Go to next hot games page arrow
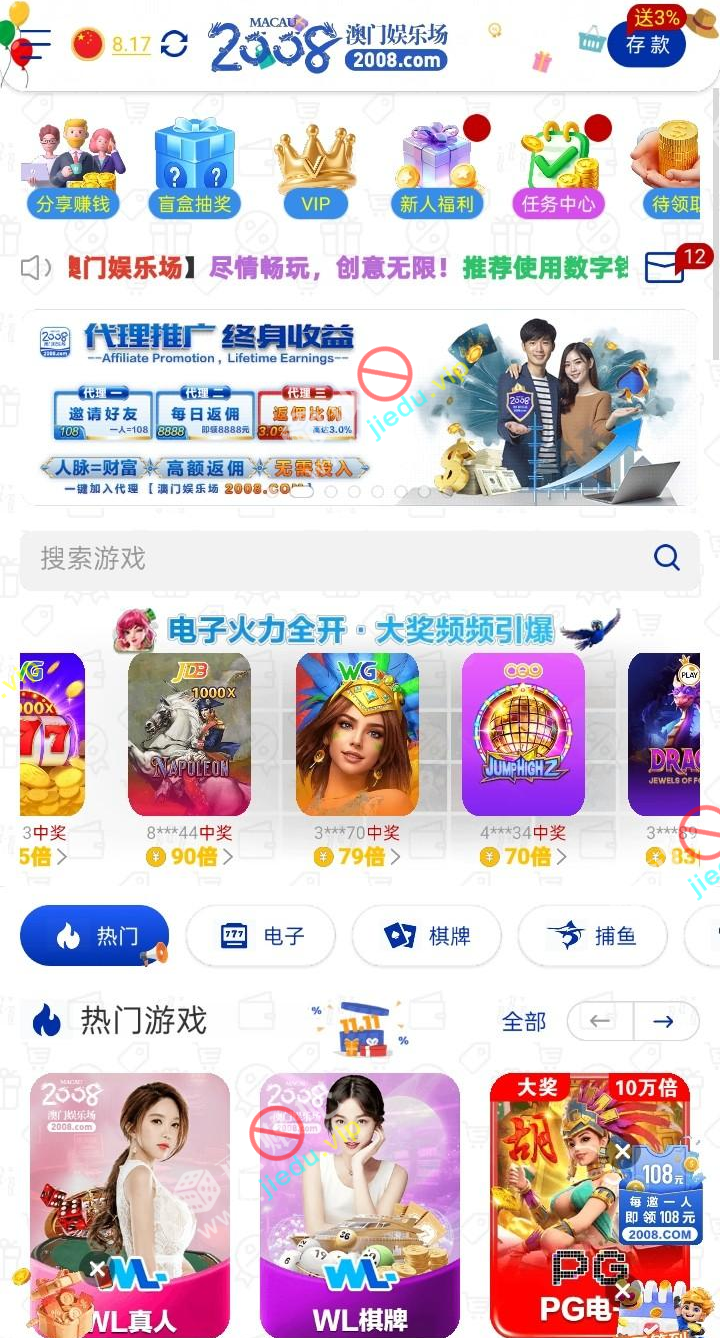The width and height of the screenshot is (720, 1338). click(665, 1021)
